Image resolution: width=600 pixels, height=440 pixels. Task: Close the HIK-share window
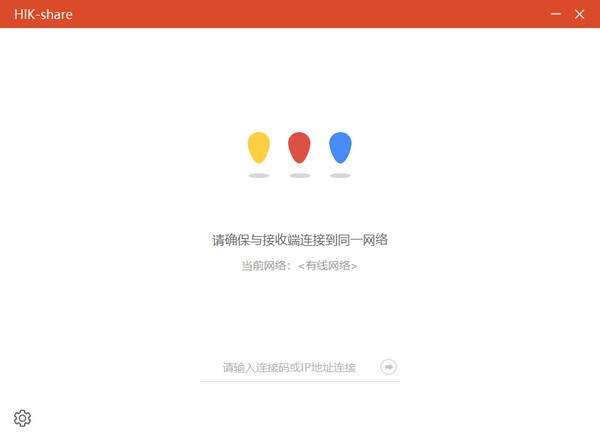click(580, 14)
